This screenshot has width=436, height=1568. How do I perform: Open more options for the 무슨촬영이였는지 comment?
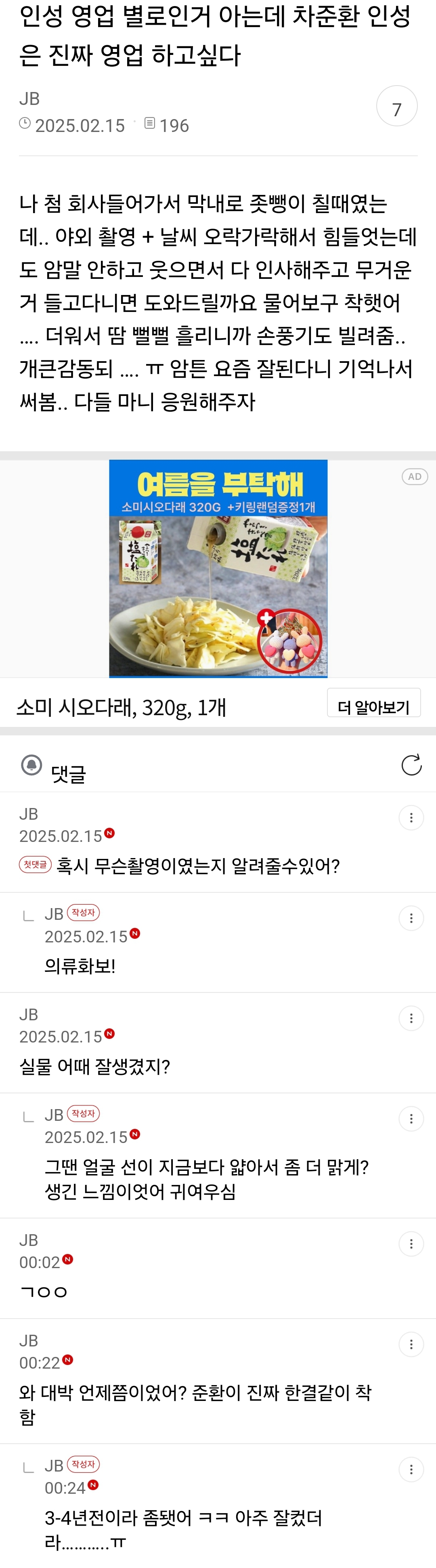tap(411, 817)
